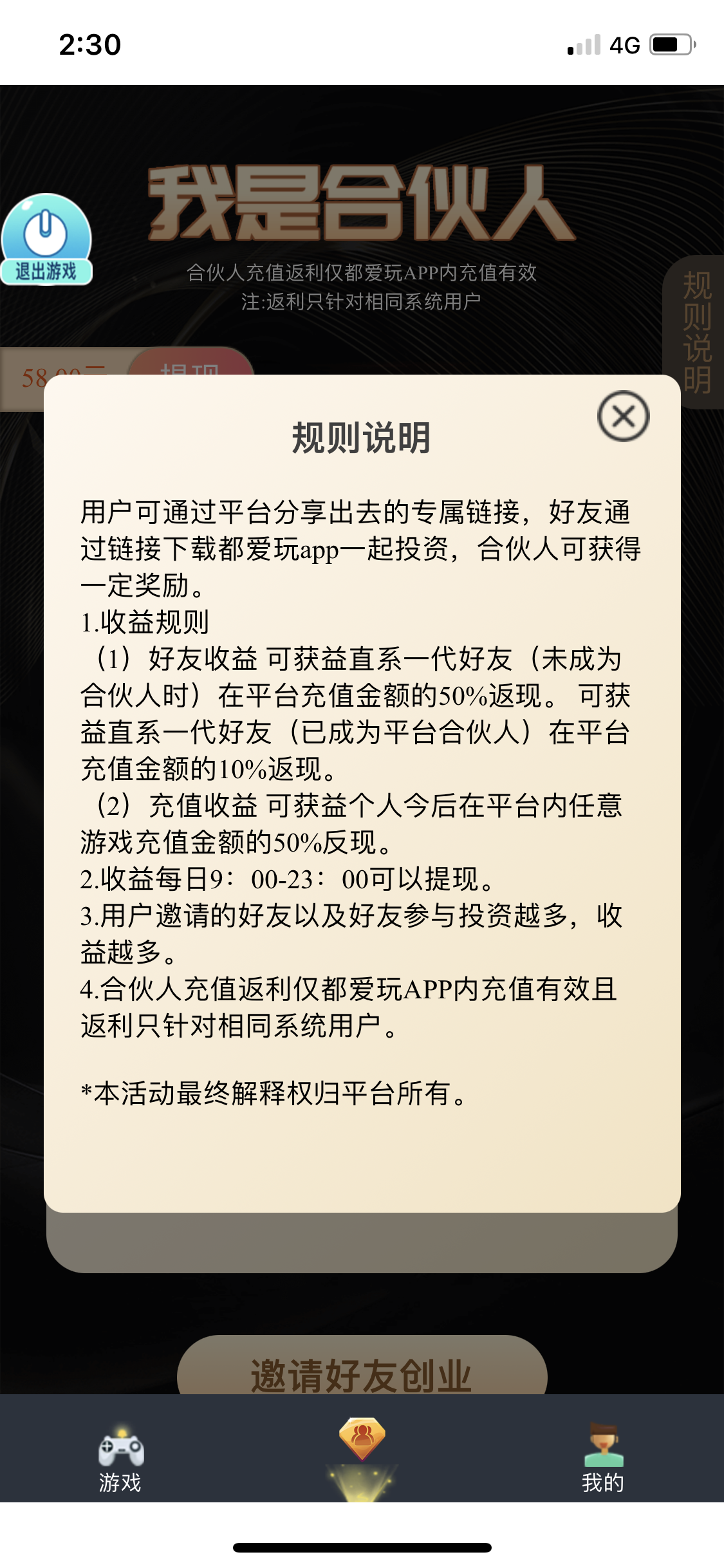Close the 规则说明 dialog
724x1568 pixels.
(623, 416)
